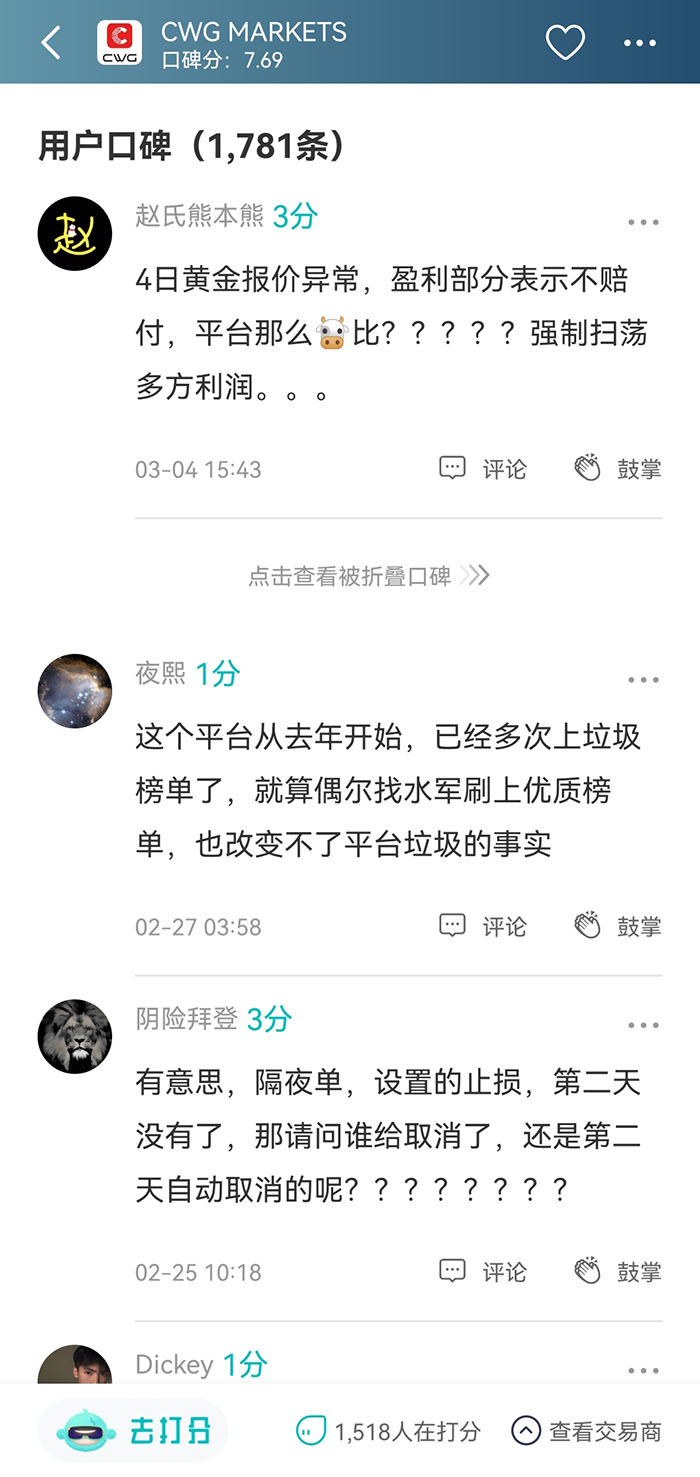
Task: Open the overflow menu in the header
Action: 640,43
